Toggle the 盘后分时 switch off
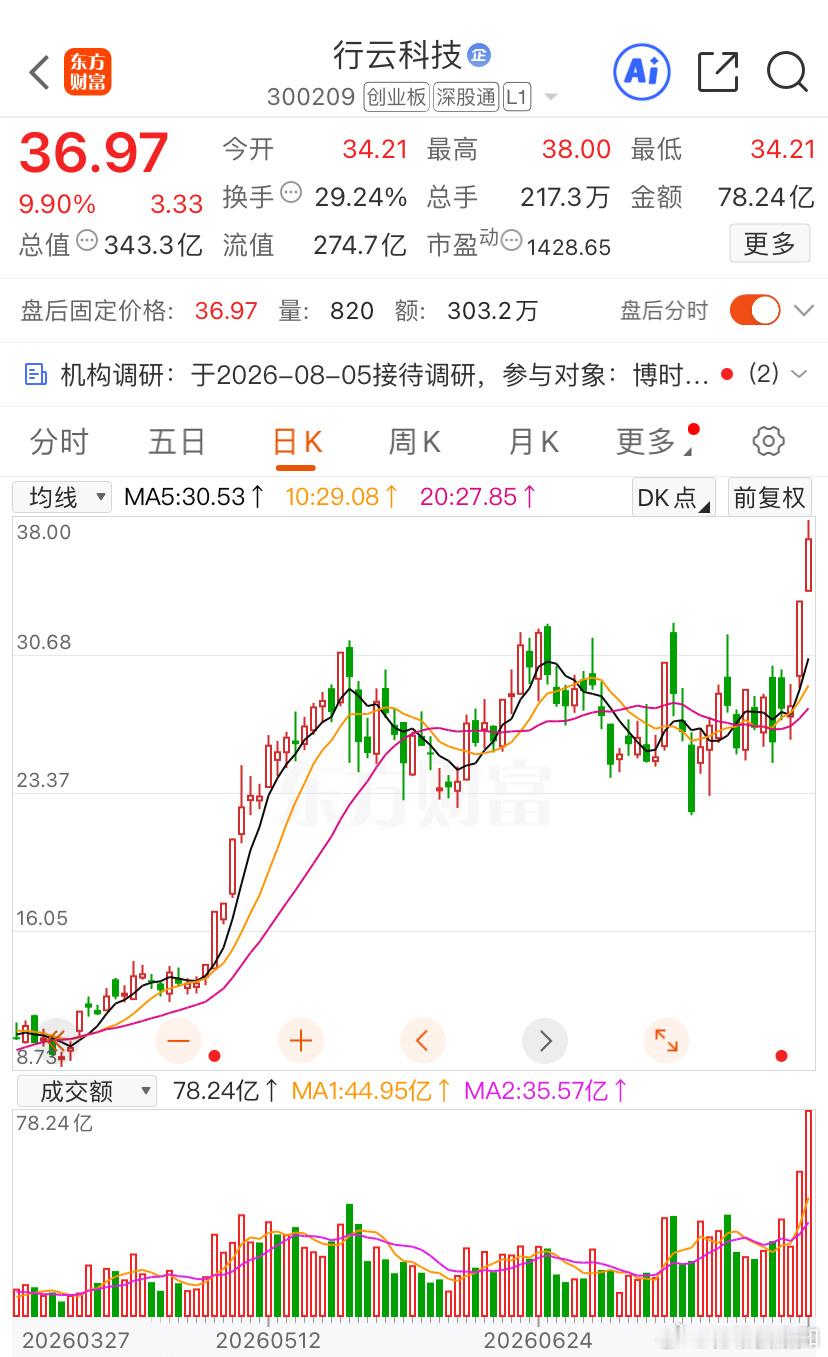828x1357 pixels. click(x=755, y=310)
